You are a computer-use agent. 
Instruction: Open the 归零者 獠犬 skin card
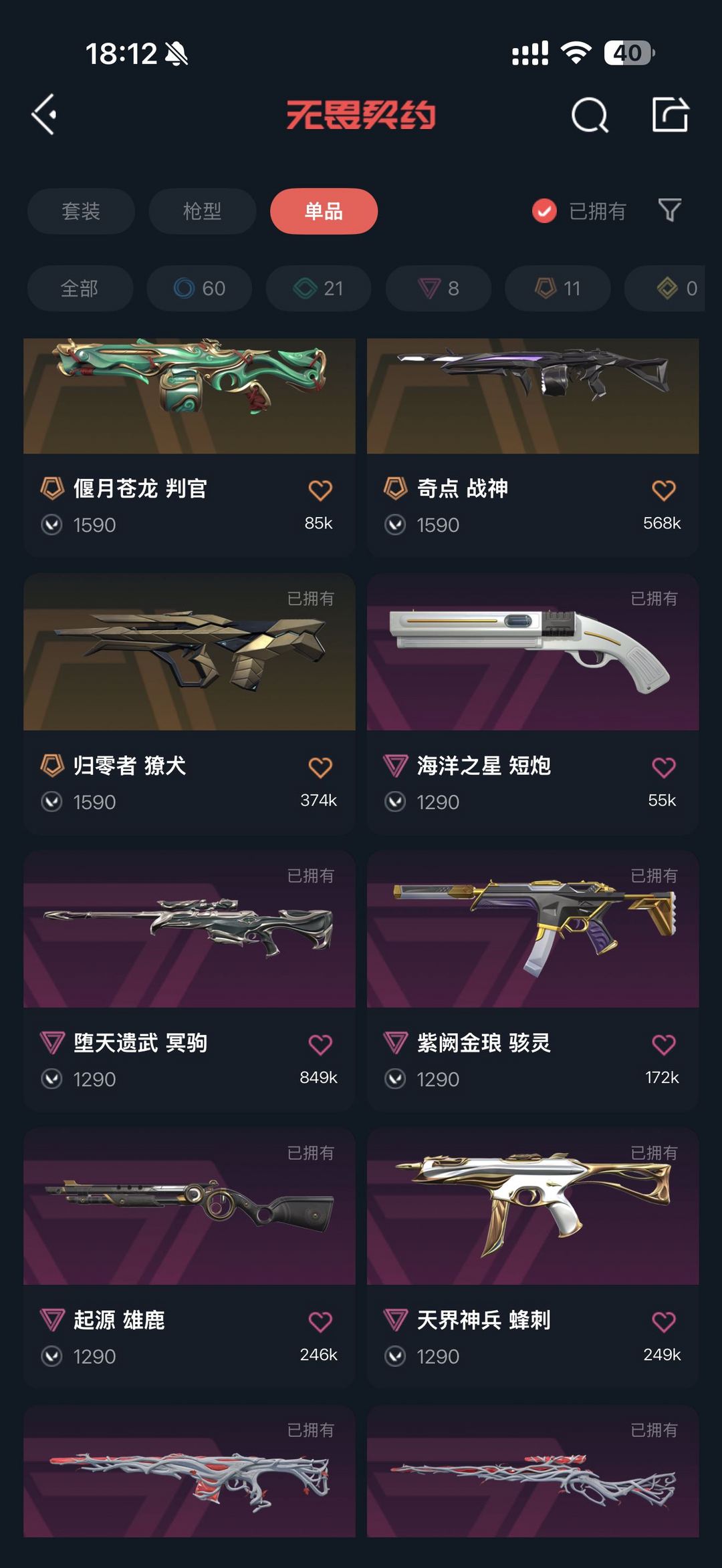[189, 703]
